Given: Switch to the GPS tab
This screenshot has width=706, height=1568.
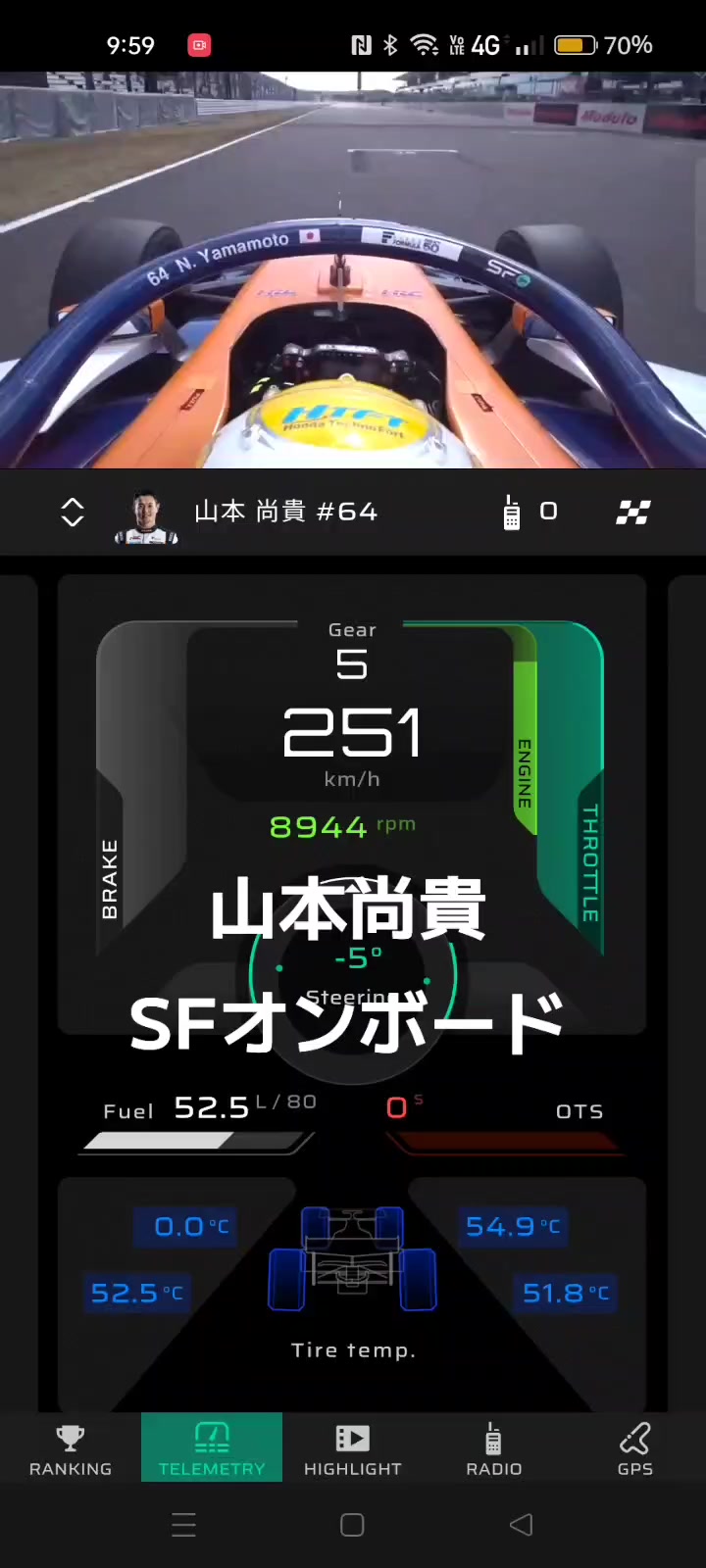Looking at the screenshot, I should [634, 1448].
